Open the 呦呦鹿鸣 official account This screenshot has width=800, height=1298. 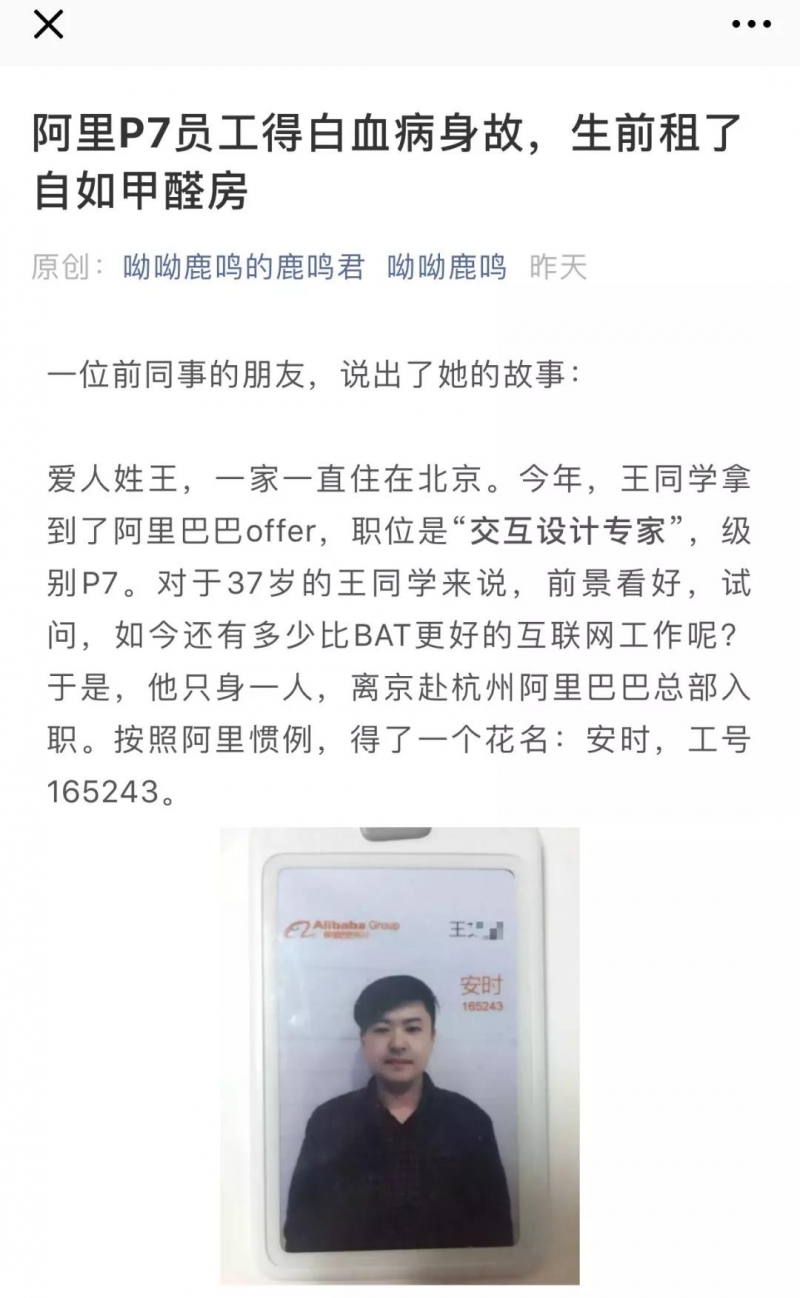click(x=447, y=267)
